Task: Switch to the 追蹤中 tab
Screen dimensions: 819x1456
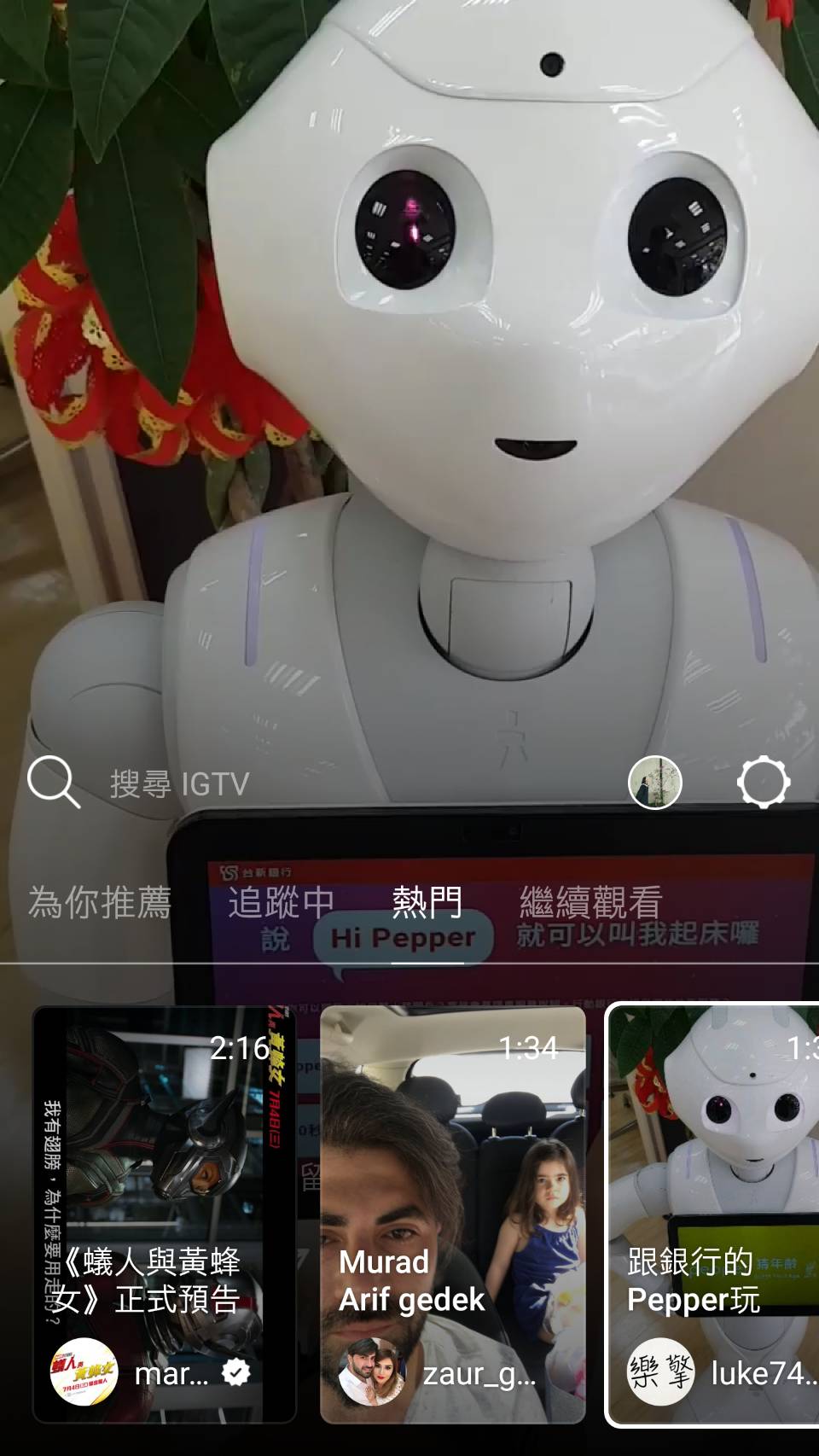Action: 281,902
